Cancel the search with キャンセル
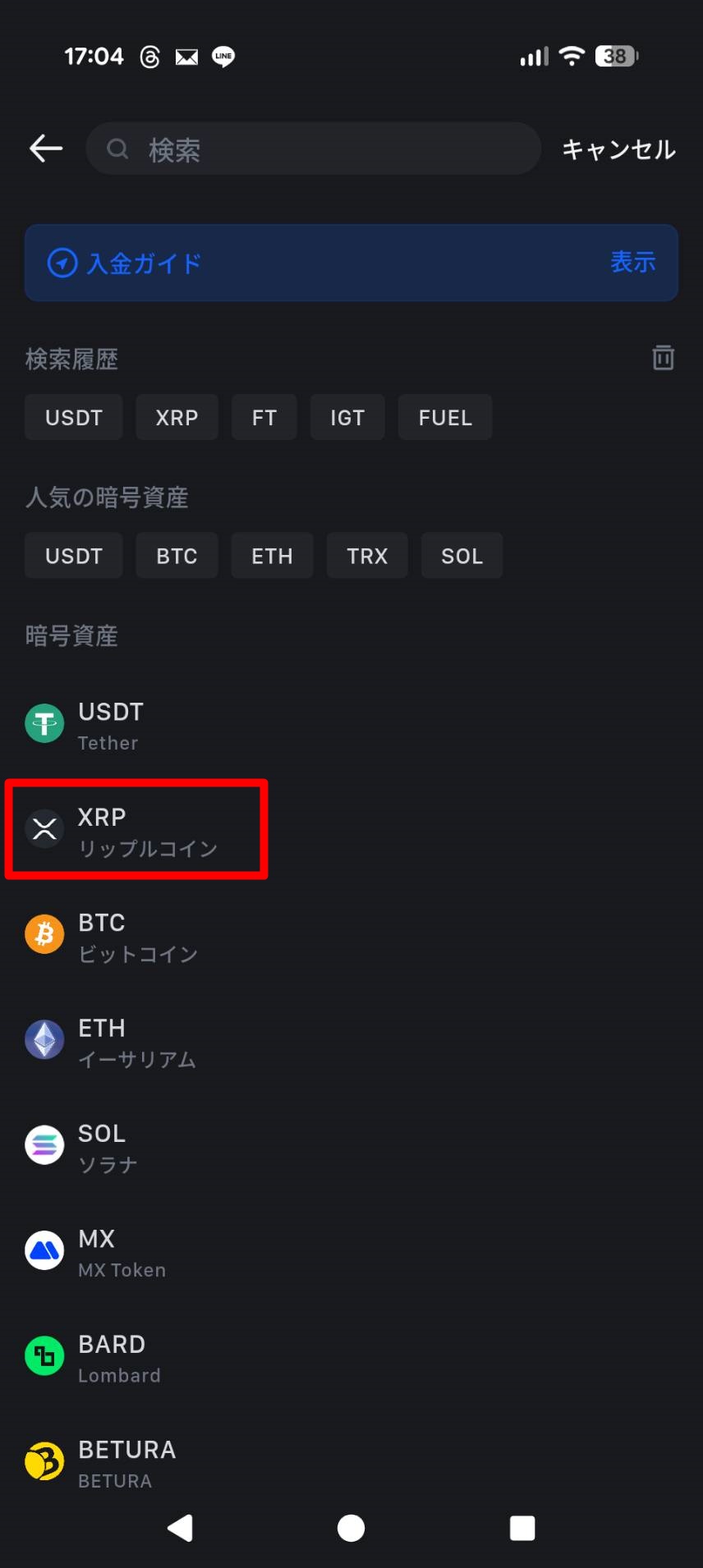Image resolution: width=703 pixels, height=1568 pixels. [x=618, y=149]
